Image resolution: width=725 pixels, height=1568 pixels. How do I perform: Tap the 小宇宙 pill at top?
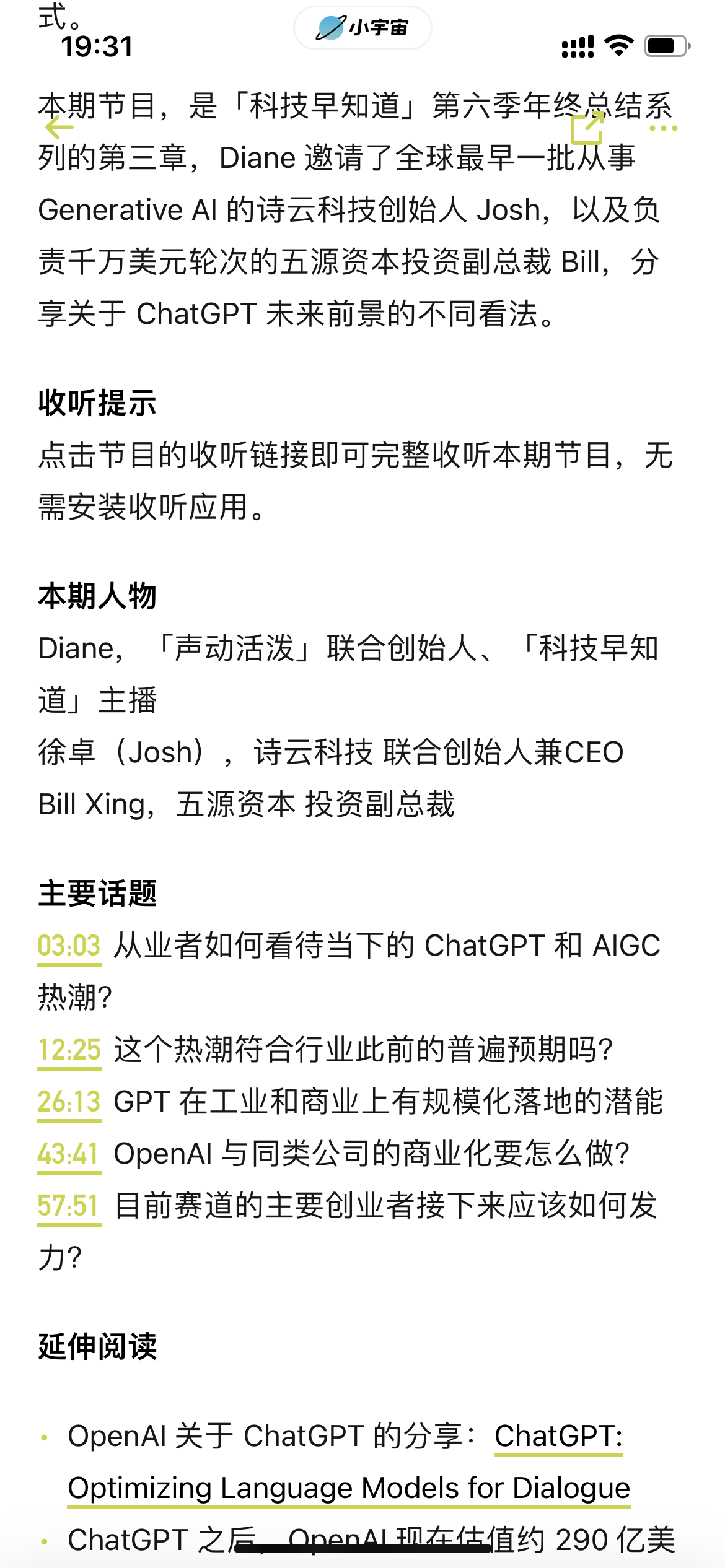pos(362,28)
